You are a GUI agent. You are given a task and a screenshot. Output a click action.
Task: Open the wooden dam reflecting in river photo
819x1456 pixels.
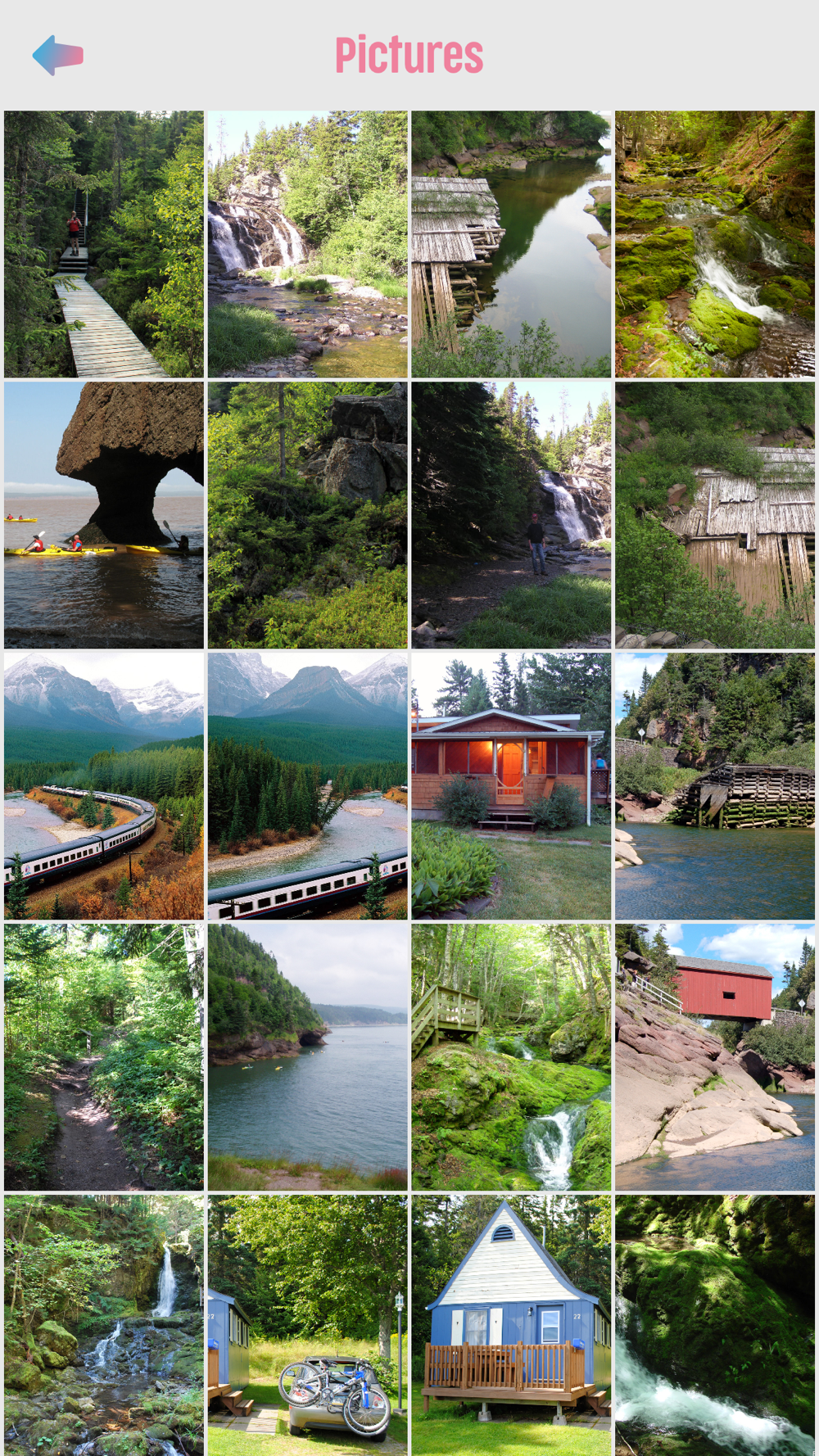(512, 244)
